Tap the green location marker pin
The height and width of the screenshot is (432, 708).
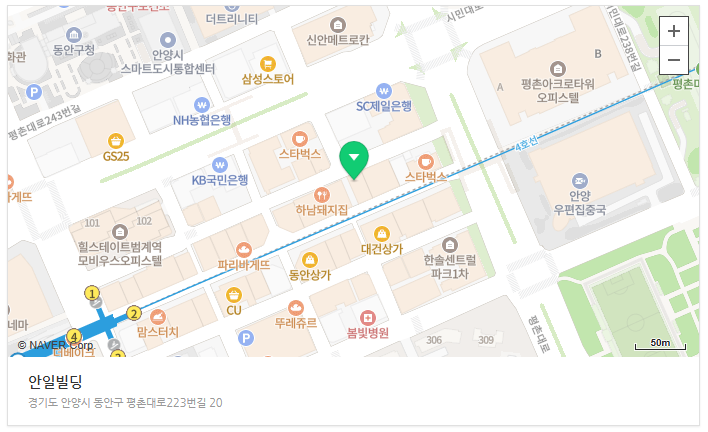[x=353, y=159]
